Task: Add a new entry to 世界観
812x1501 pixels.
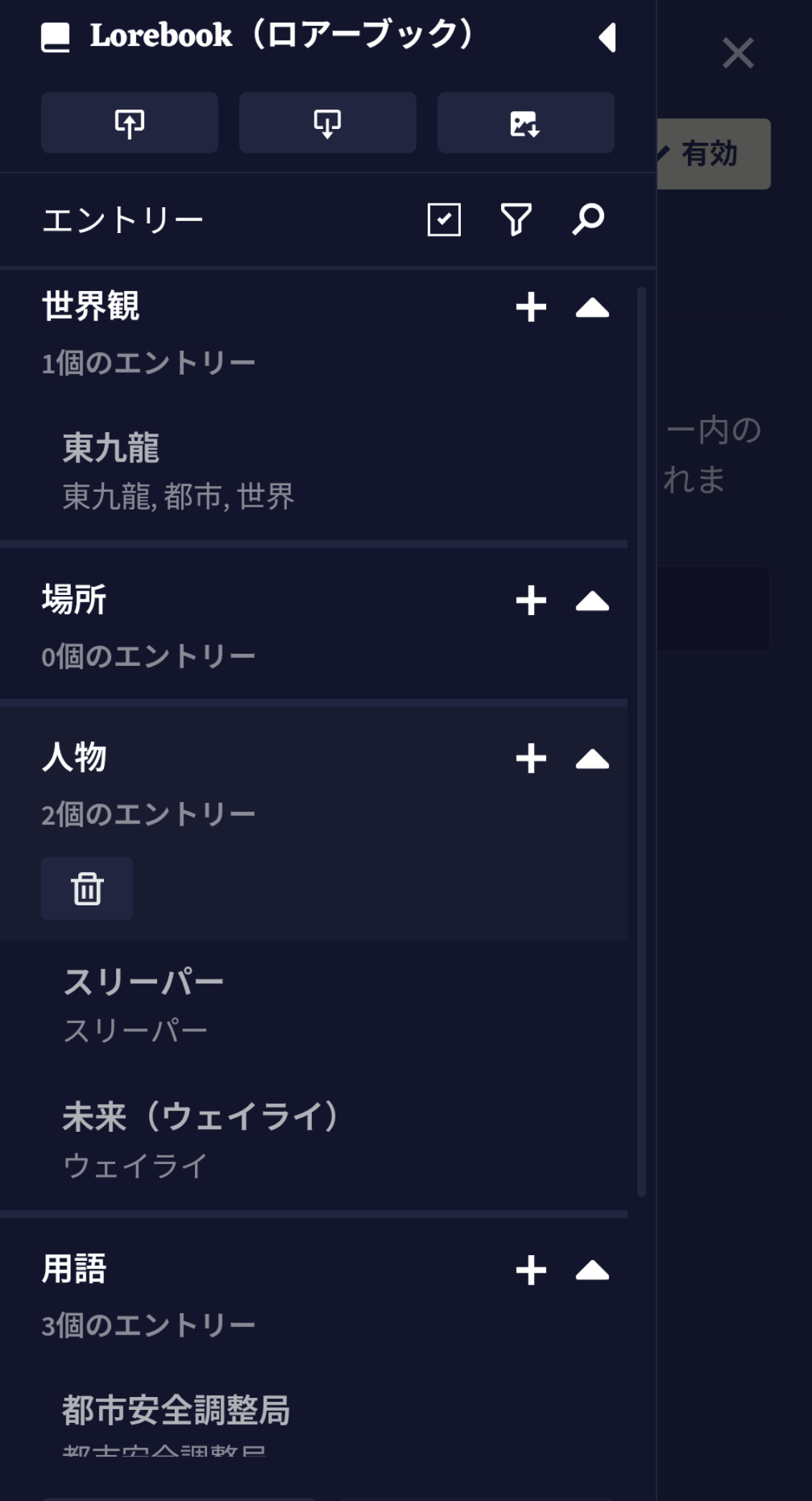Action: tap(531, 308)
